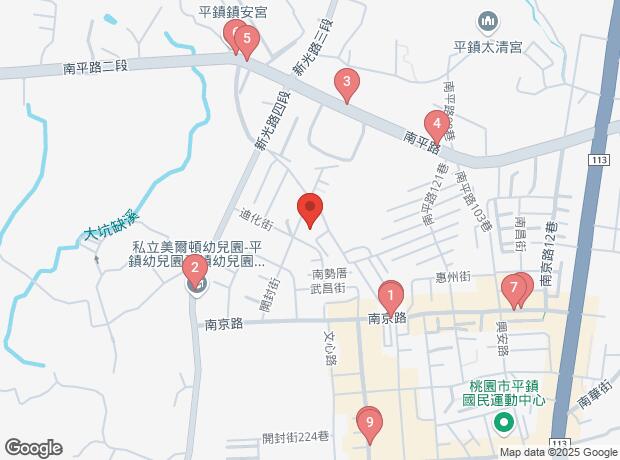Tap map marker number 4
This screenshot has height=460, width=620.
pyautogui.click(x=437, y=124)
